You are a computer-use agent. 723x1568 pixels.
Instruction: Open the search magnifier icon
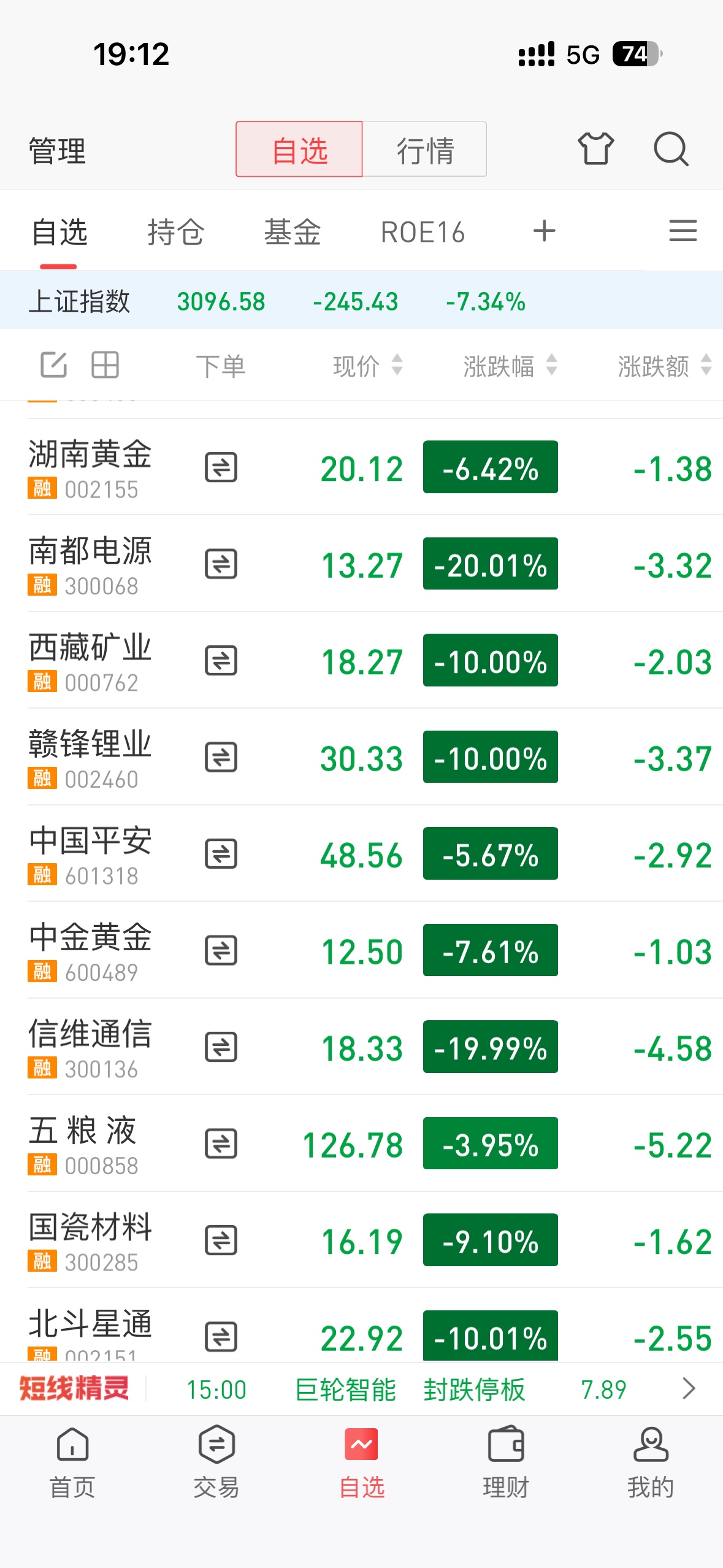pyautogui.click(x=671, y=149)
